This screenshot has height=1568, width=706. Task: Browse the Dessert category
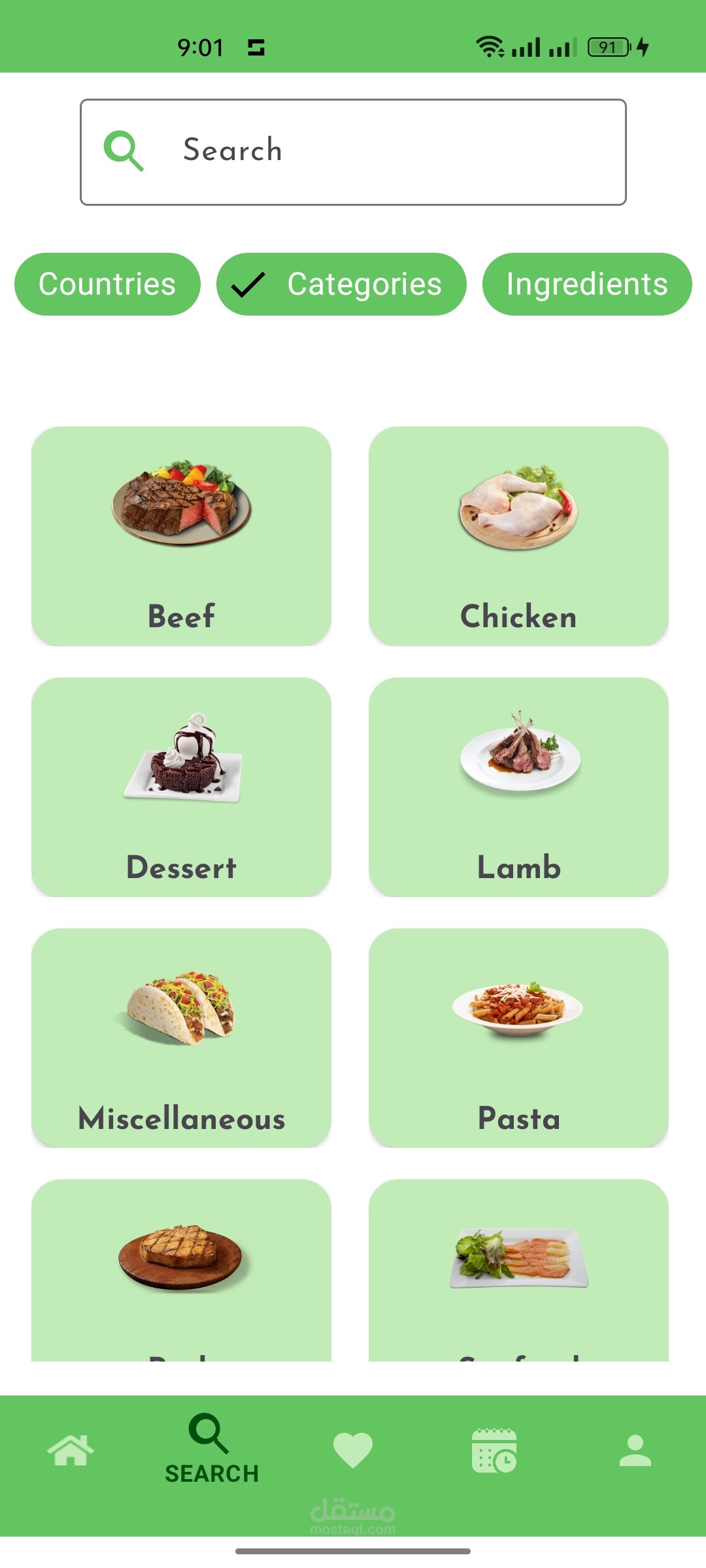(181, 787)
